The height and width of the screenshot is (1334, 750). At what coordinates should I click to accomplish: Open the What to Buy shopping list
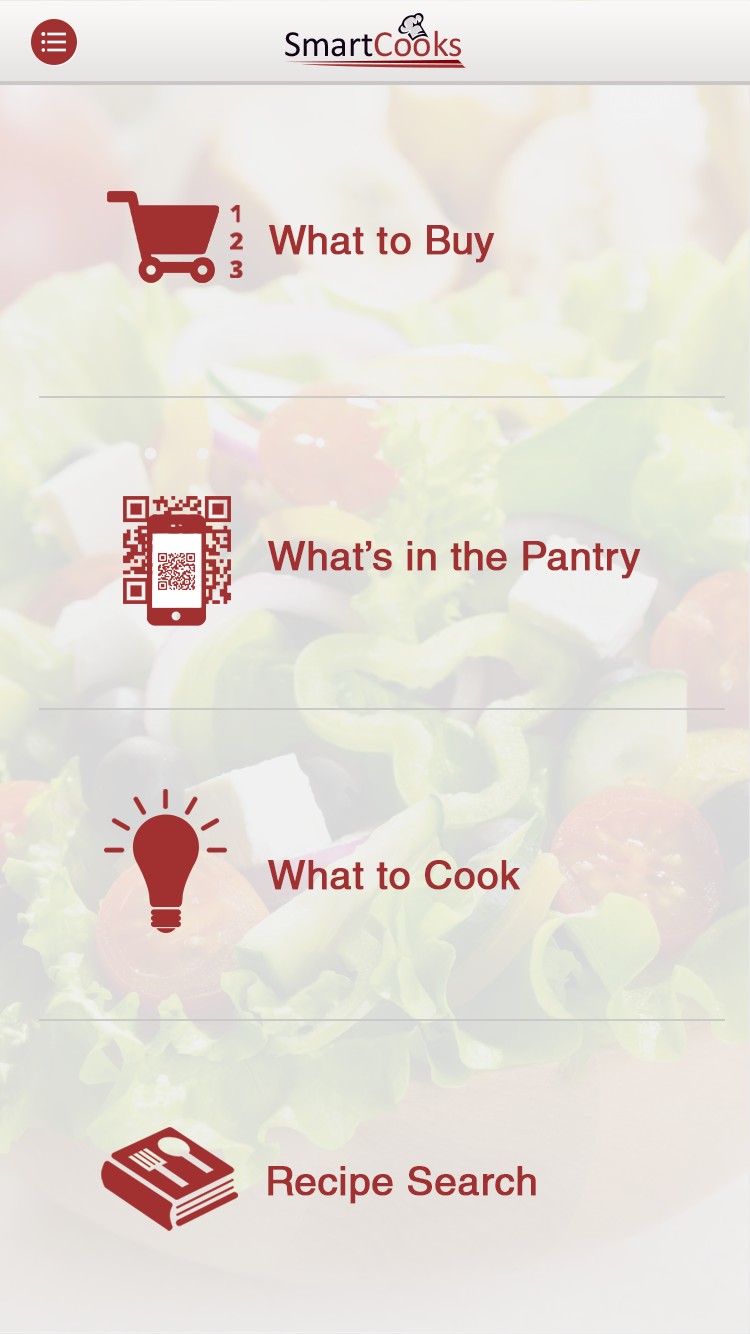pos(381,241)
